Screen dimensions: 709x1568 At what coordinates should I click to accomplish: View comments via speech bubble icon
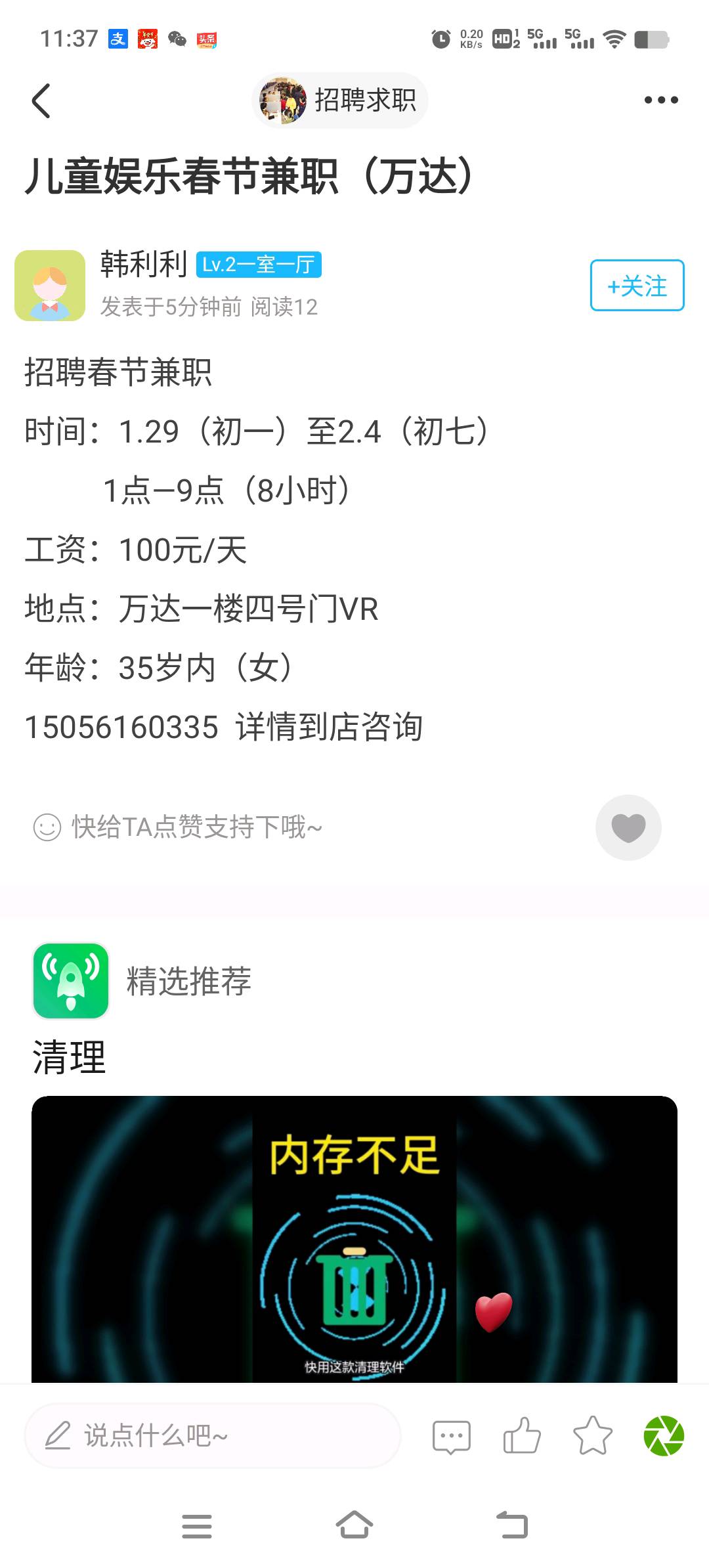(x=451, y=1437)
